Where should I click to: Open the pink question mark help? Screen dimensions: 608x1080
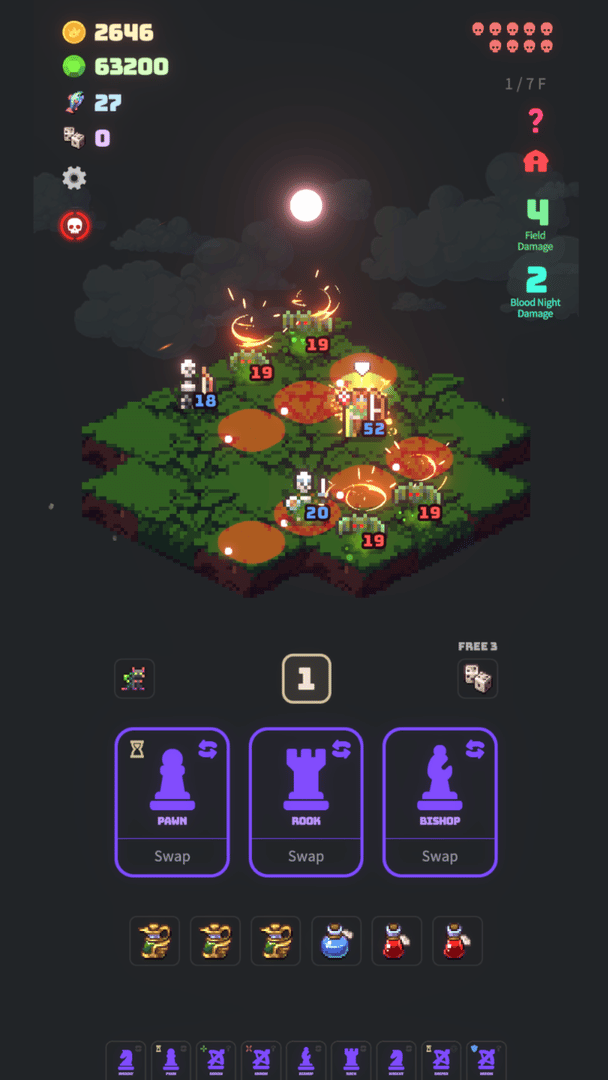(536, 122)
